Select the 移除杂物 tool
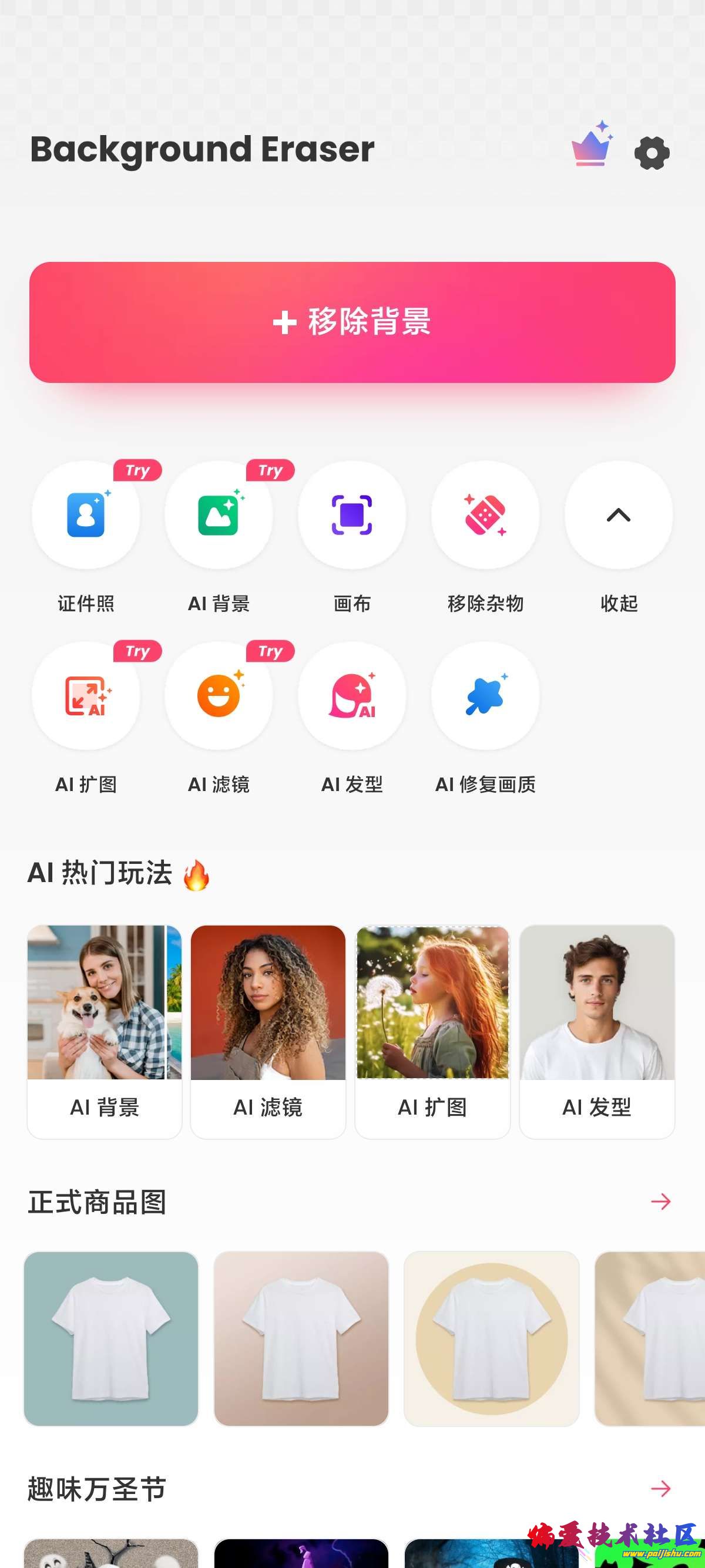 click(485, 515)
